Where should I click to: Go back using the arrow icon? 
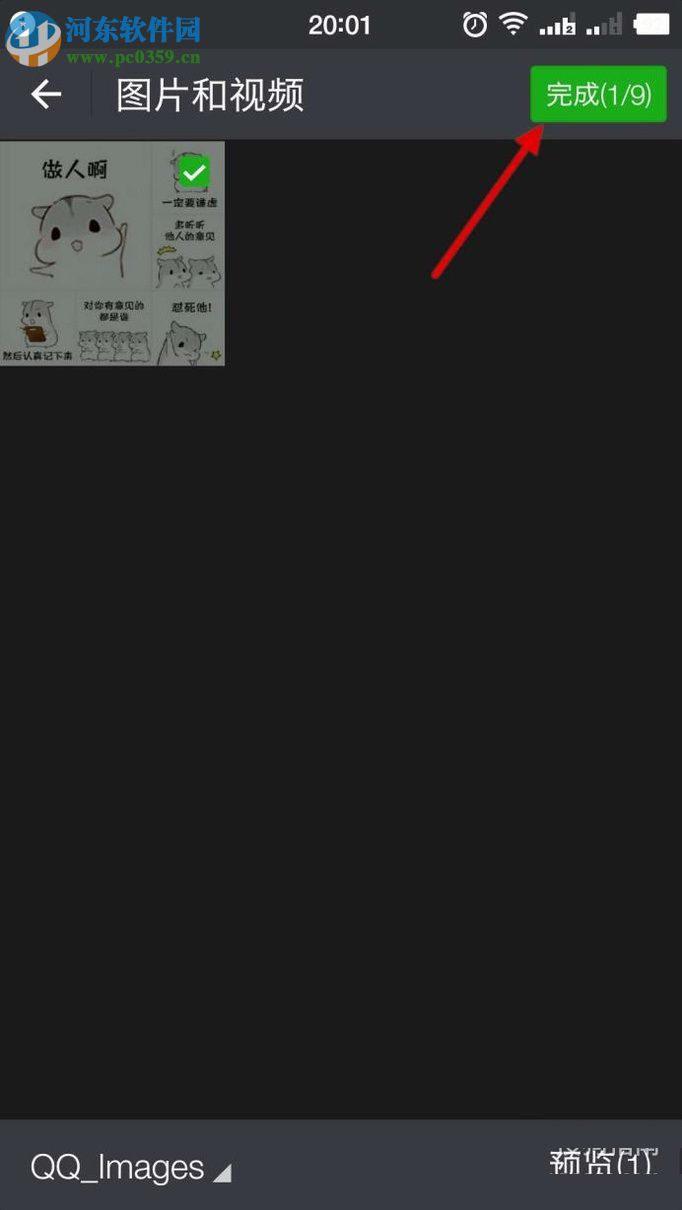tap(46, 95)
